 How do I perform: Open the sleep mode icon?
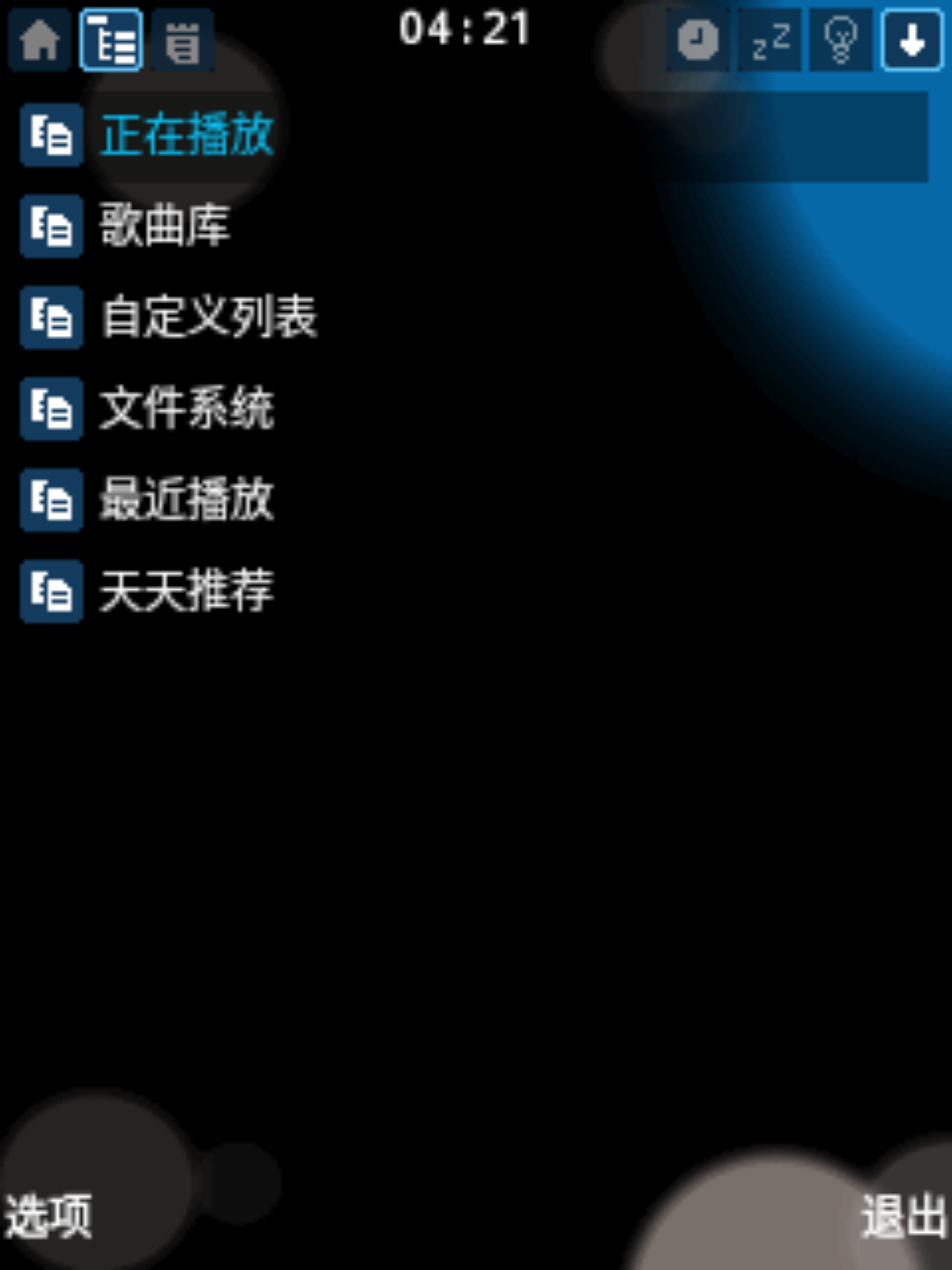(770, 41)
